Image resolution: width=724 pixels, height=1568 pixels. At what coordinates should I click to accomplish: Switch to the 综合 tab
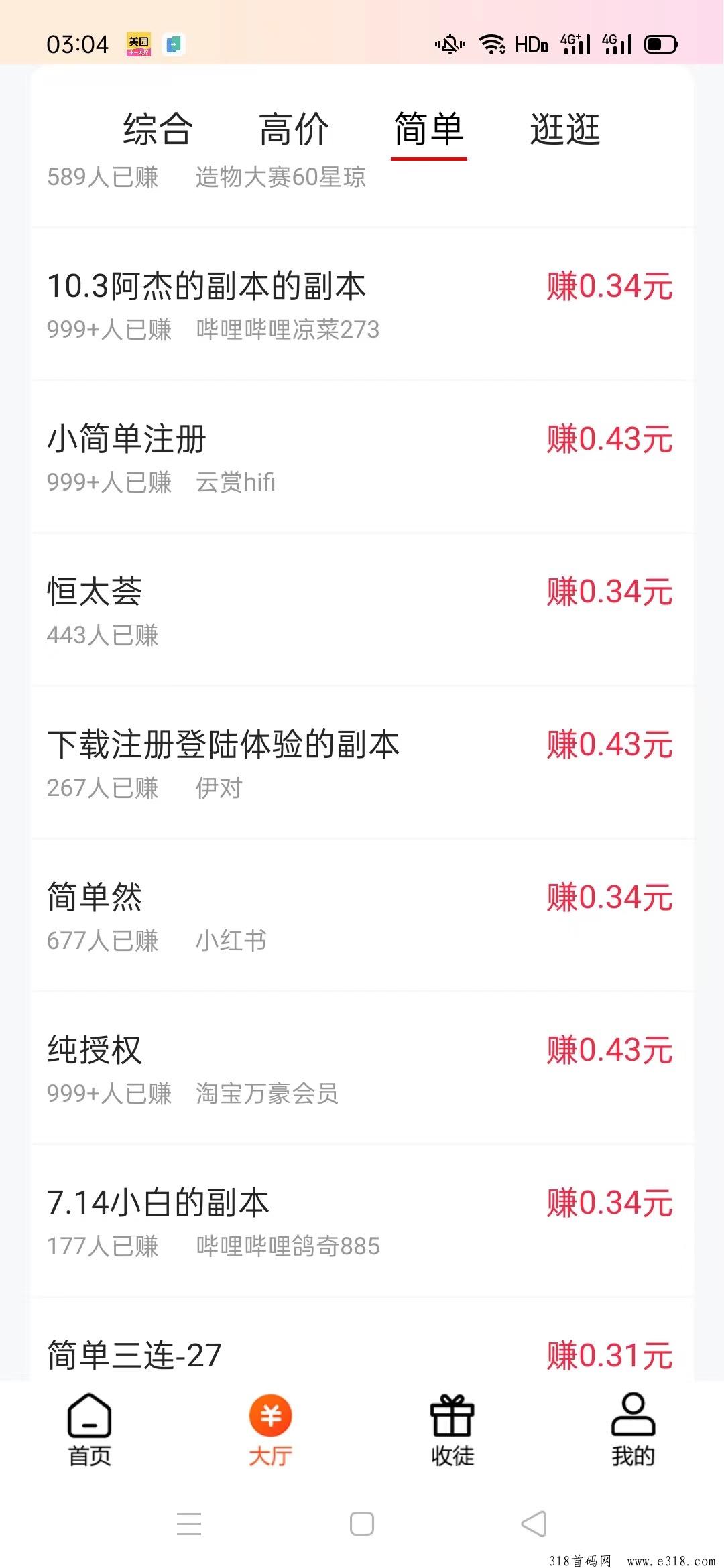(158, 129)
